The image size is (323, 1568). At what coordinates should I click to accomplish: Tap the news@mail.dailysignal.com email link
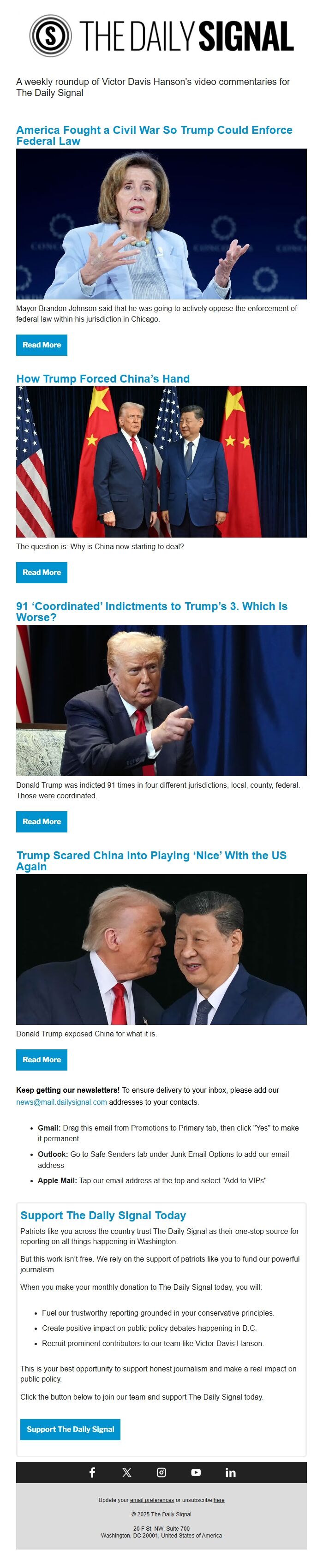click(x=61, y=1102)
